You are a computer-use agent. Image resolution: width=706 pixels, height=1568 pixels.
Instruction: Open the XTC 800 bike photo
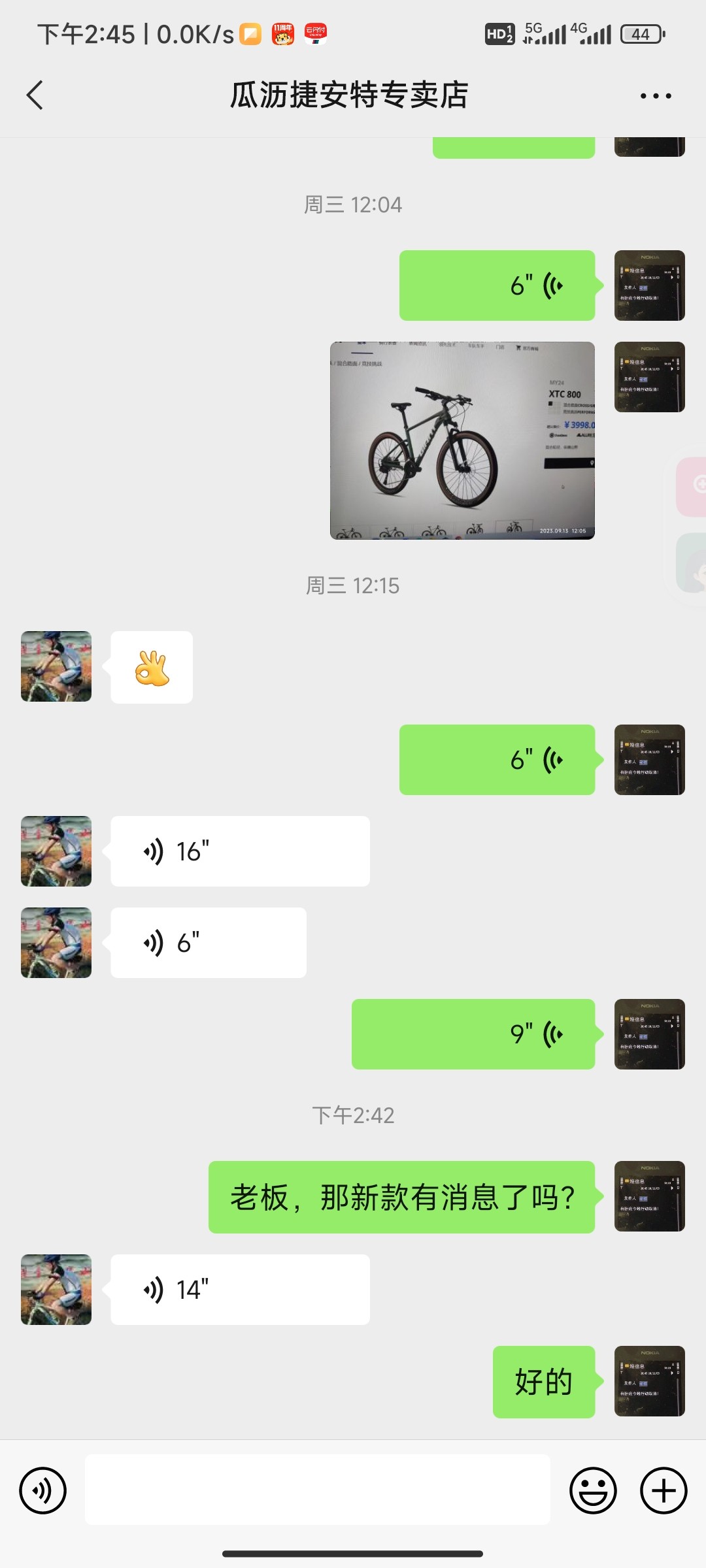pyautogui.click(x=462, y=440)
